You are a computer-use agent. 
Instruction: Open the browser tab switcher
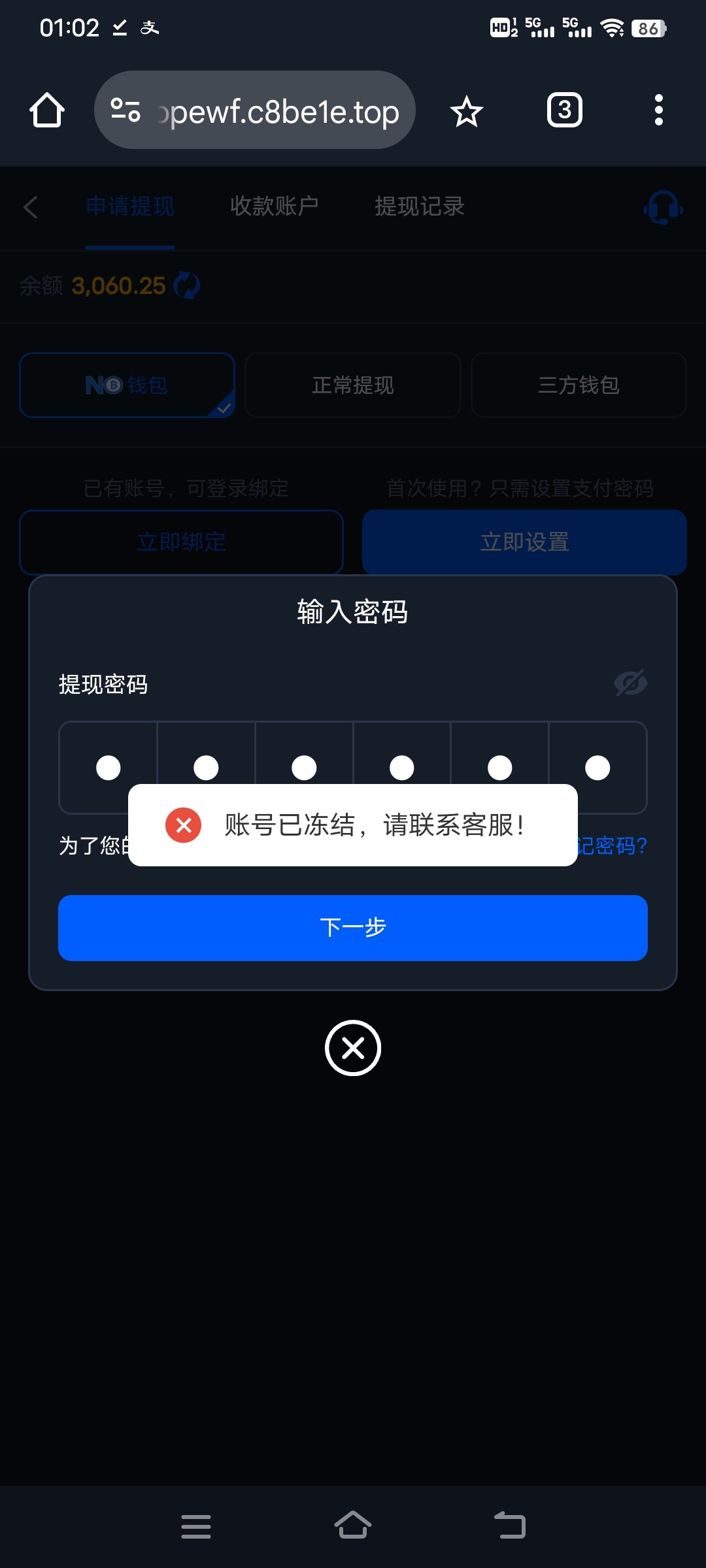[565, 110]
